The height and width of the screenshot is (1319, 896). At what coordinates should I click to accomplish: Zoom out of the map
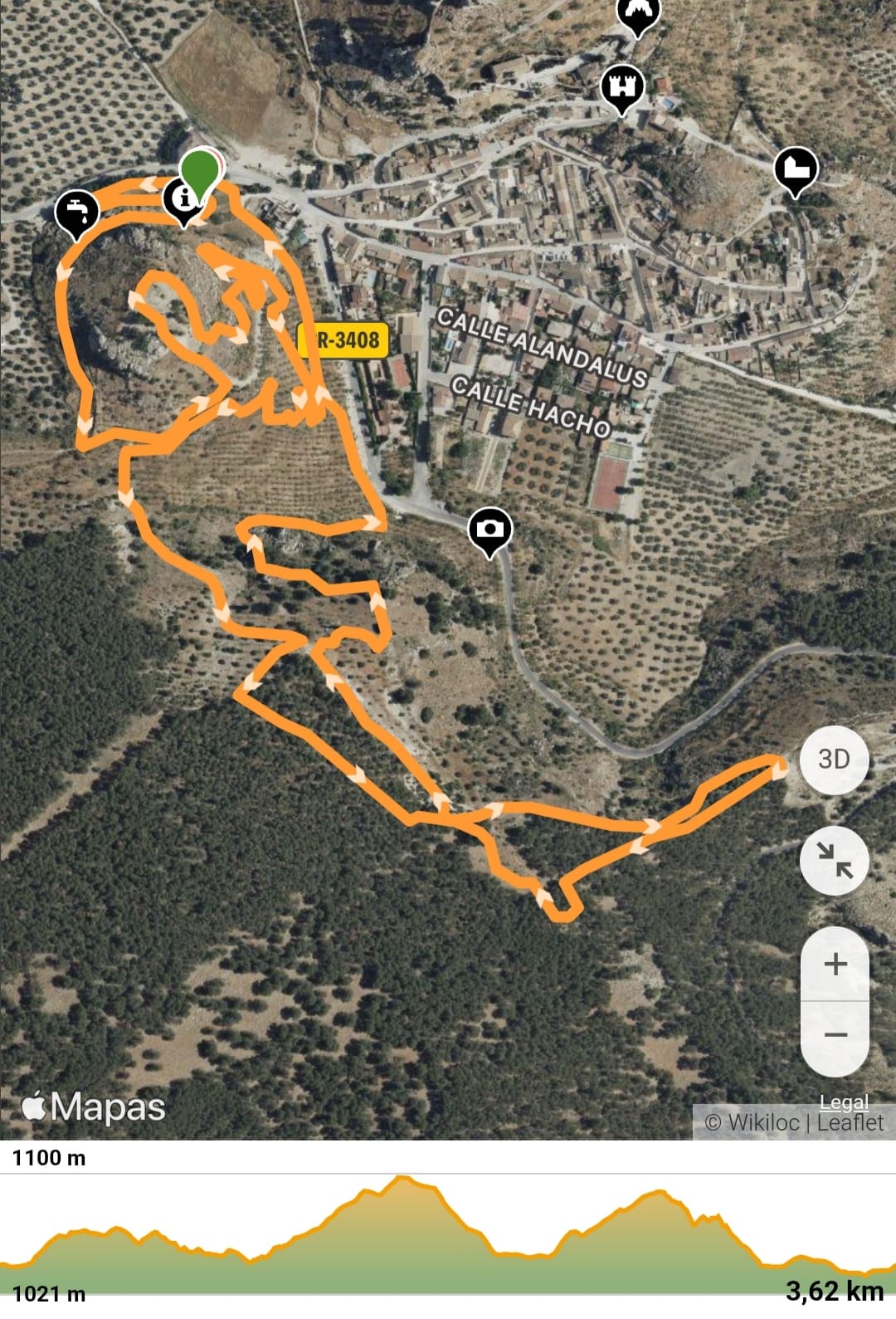(835, 1035)
